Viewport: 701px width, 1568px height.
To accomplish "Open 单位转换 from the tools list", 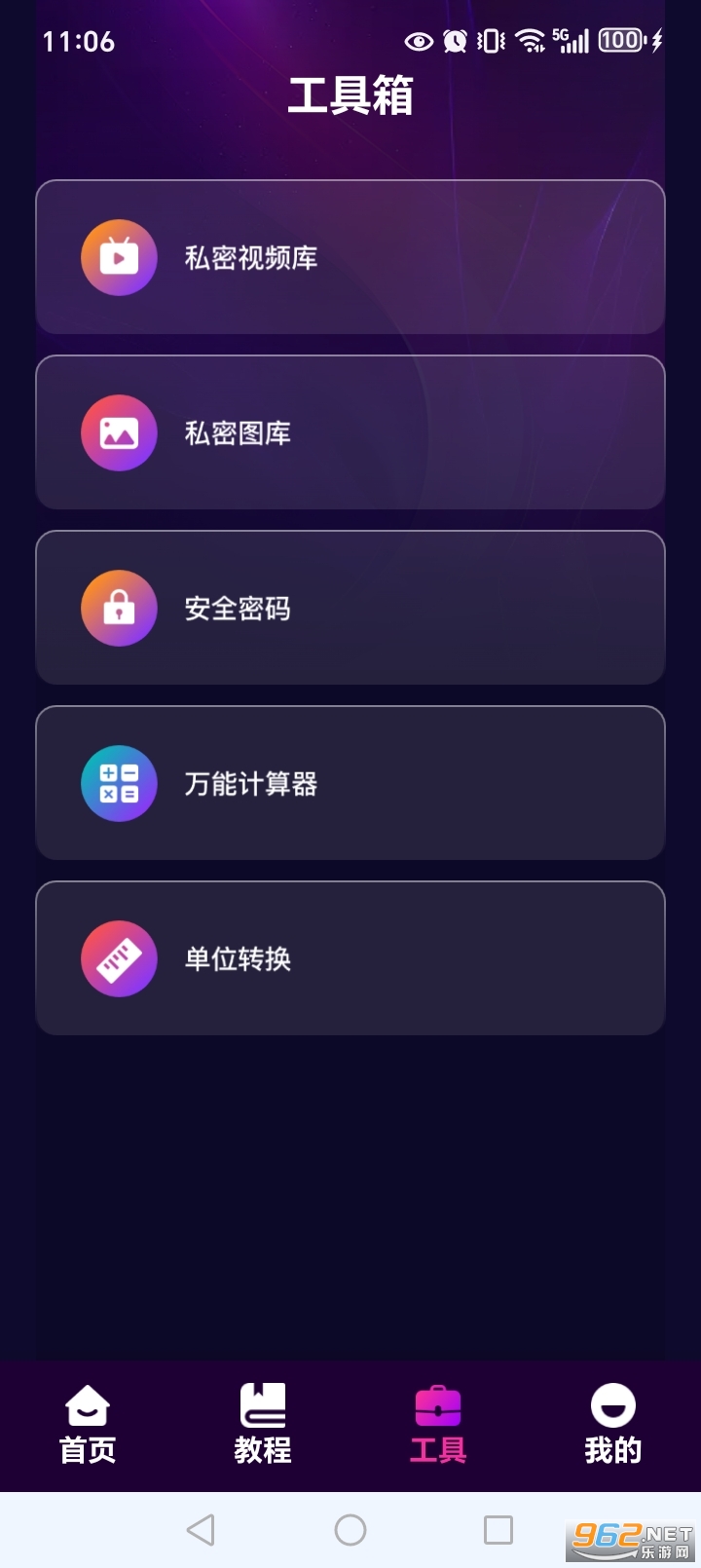I will point(349,958).
